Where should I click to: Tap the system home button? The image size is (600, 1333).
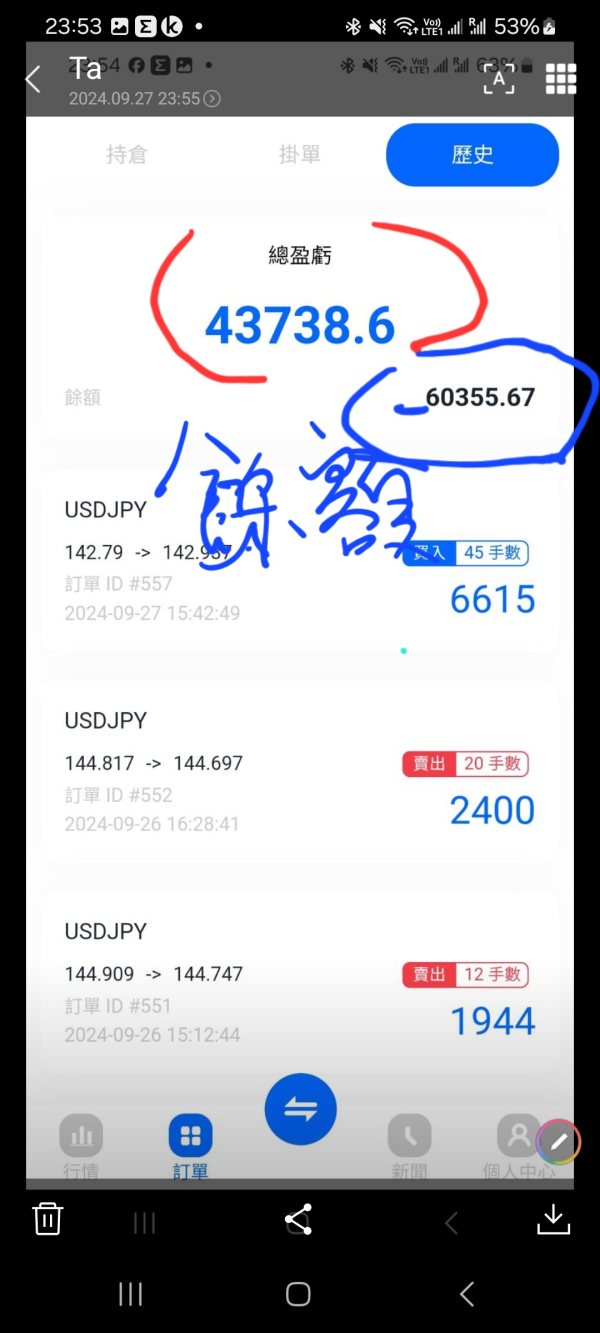[298, 1294]
